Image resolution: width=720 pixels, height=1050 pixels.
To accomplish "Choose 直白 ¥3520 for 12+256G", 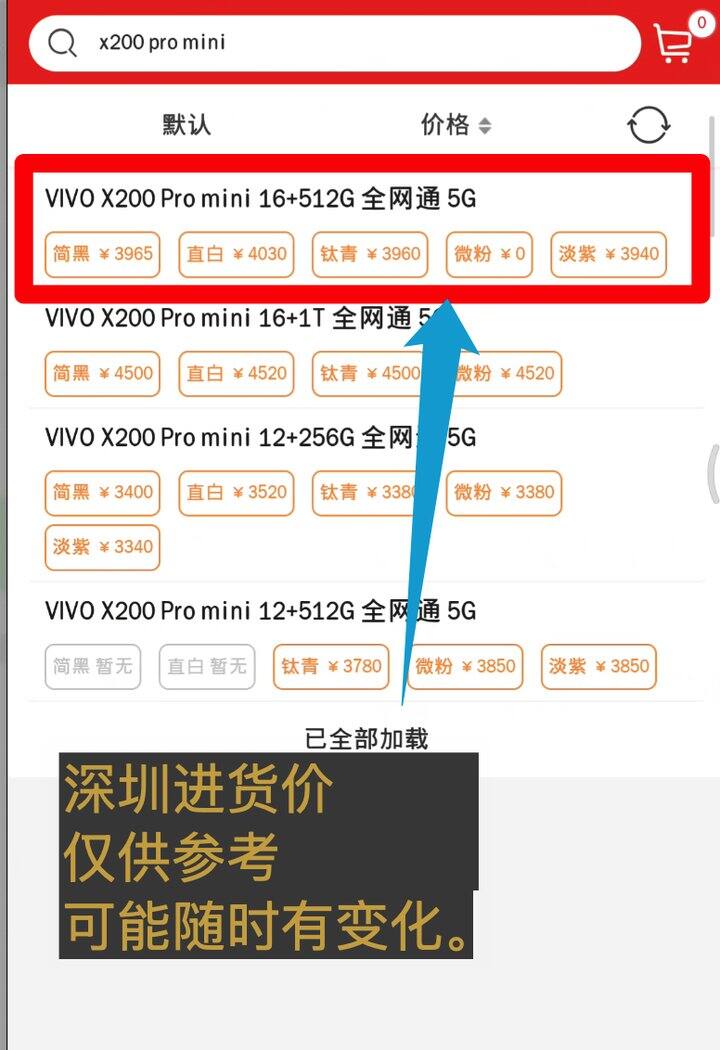I will [x=236, y=493].
